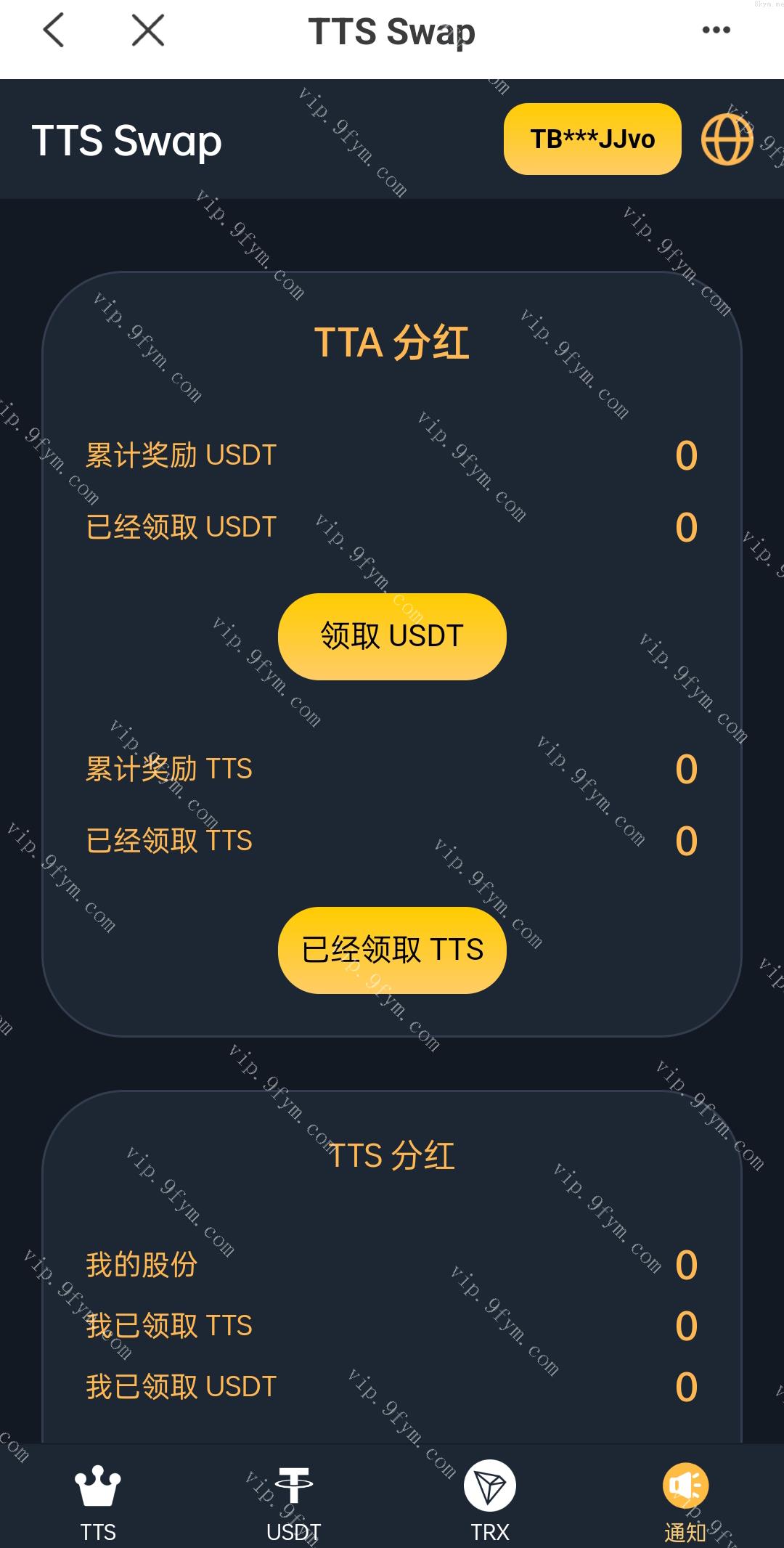Viewport: 784px width, 1548px height.
Task: Go back using the back arrow
Action: point(54,30)
